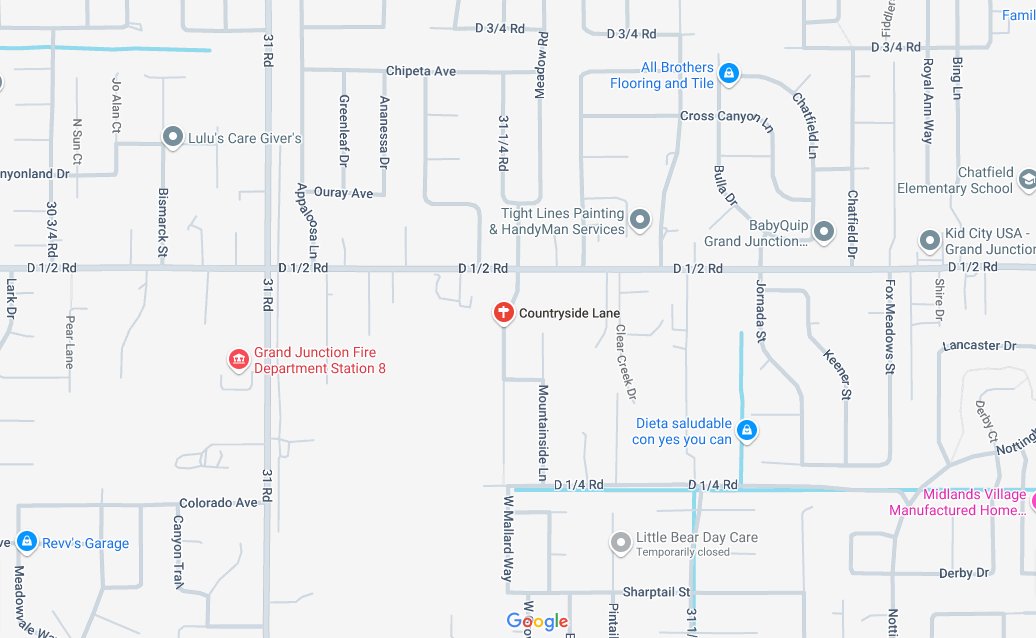Open BabyQuip Grand Junction place marker

pos(824,232)
